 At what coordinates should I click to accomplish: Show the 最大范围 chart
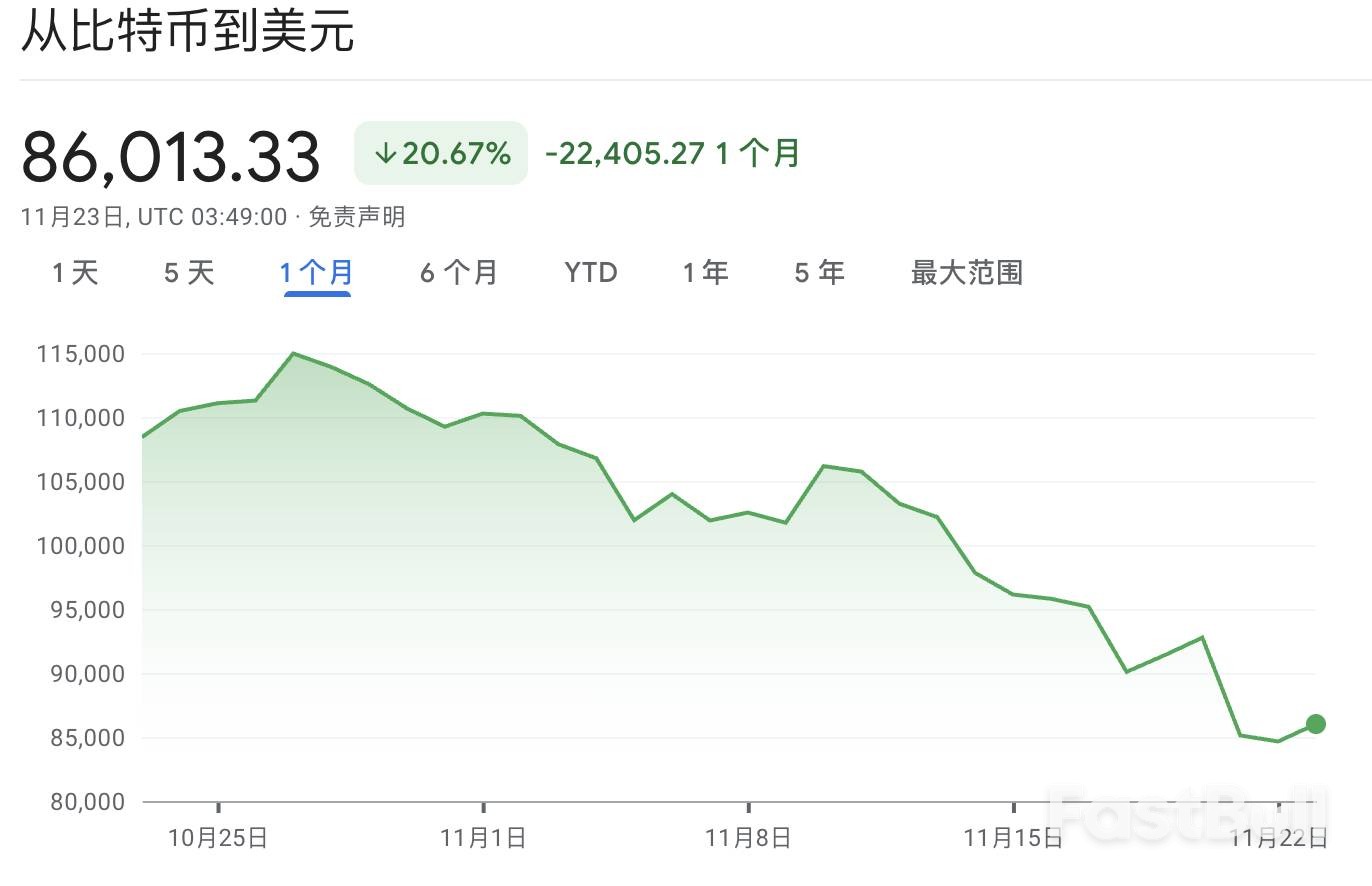966,273
